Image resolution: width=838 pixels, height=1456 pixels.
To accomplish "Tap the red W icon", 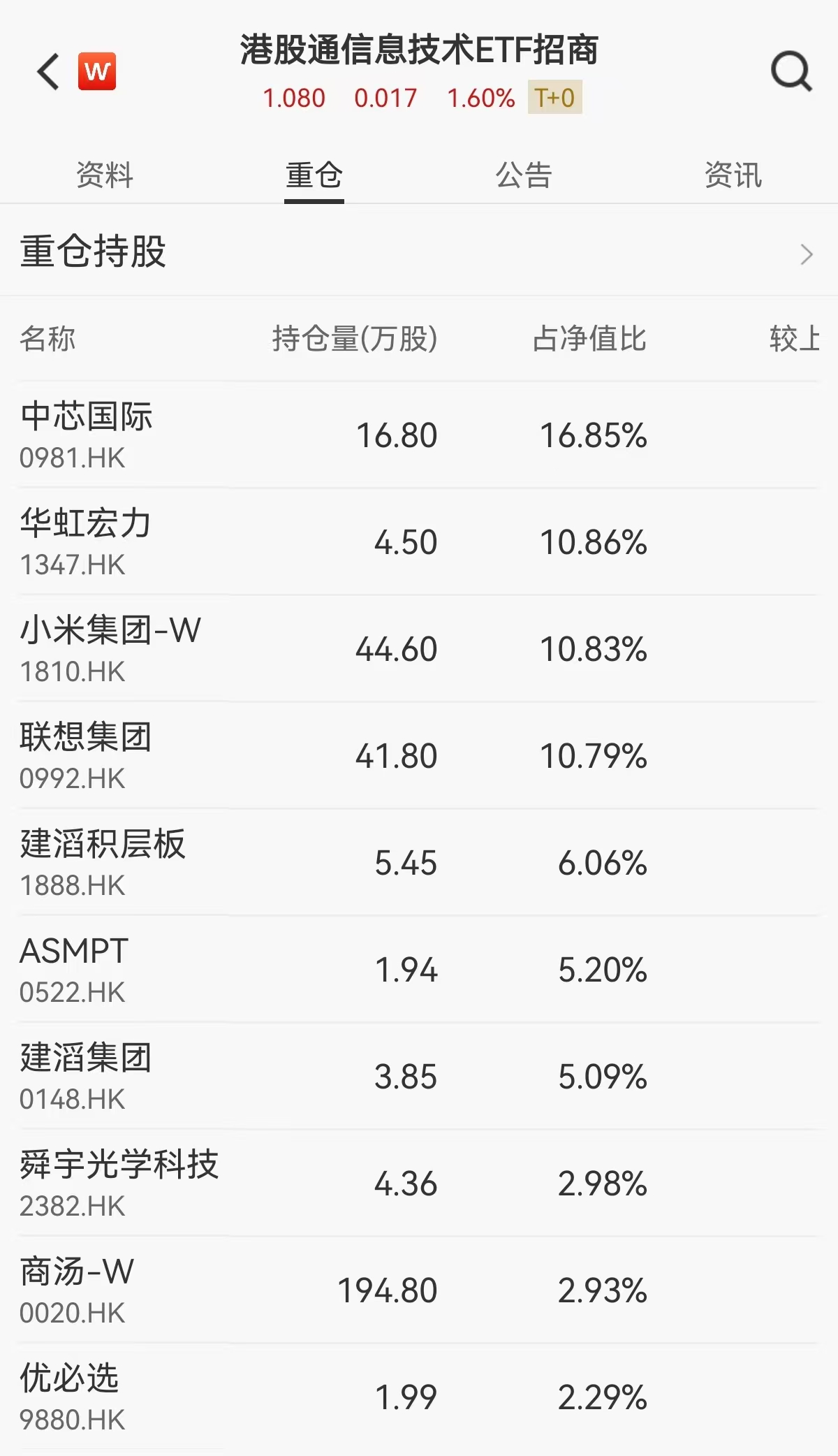I will (97, 71).
